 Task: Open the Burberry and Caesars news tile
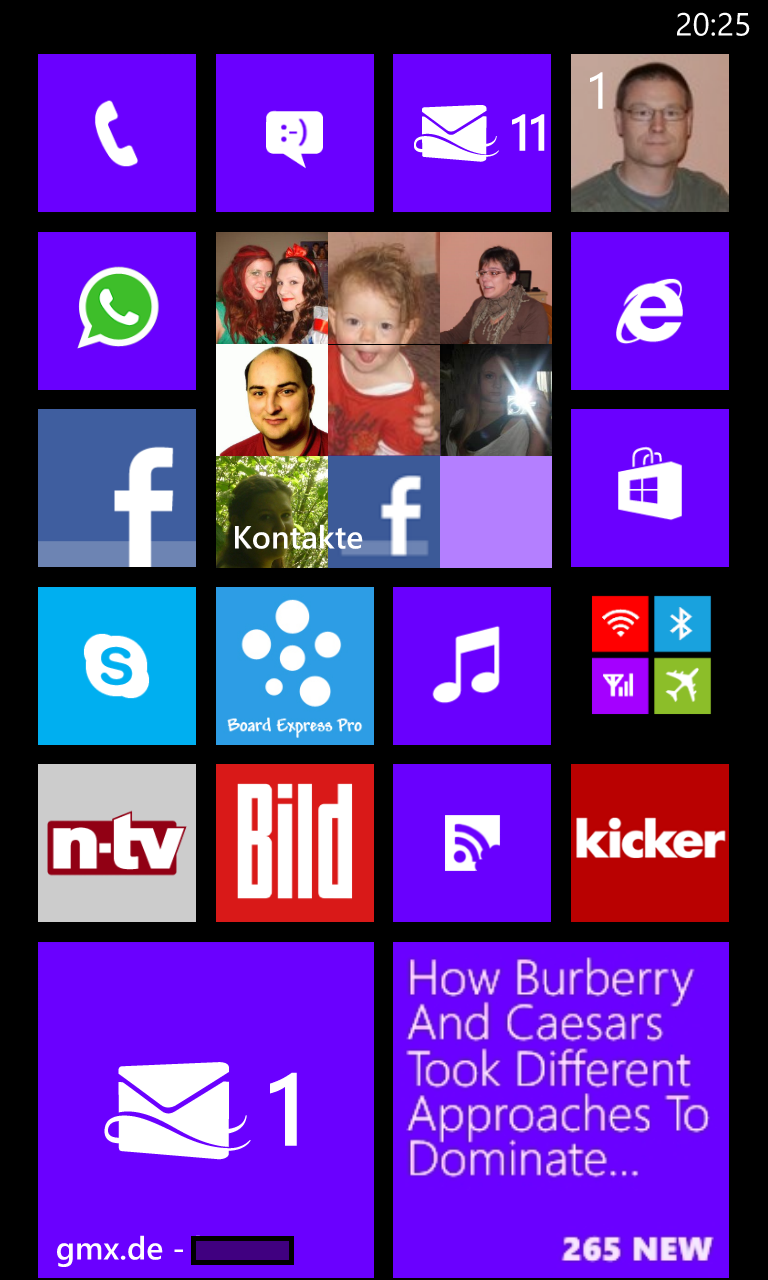561,1110
